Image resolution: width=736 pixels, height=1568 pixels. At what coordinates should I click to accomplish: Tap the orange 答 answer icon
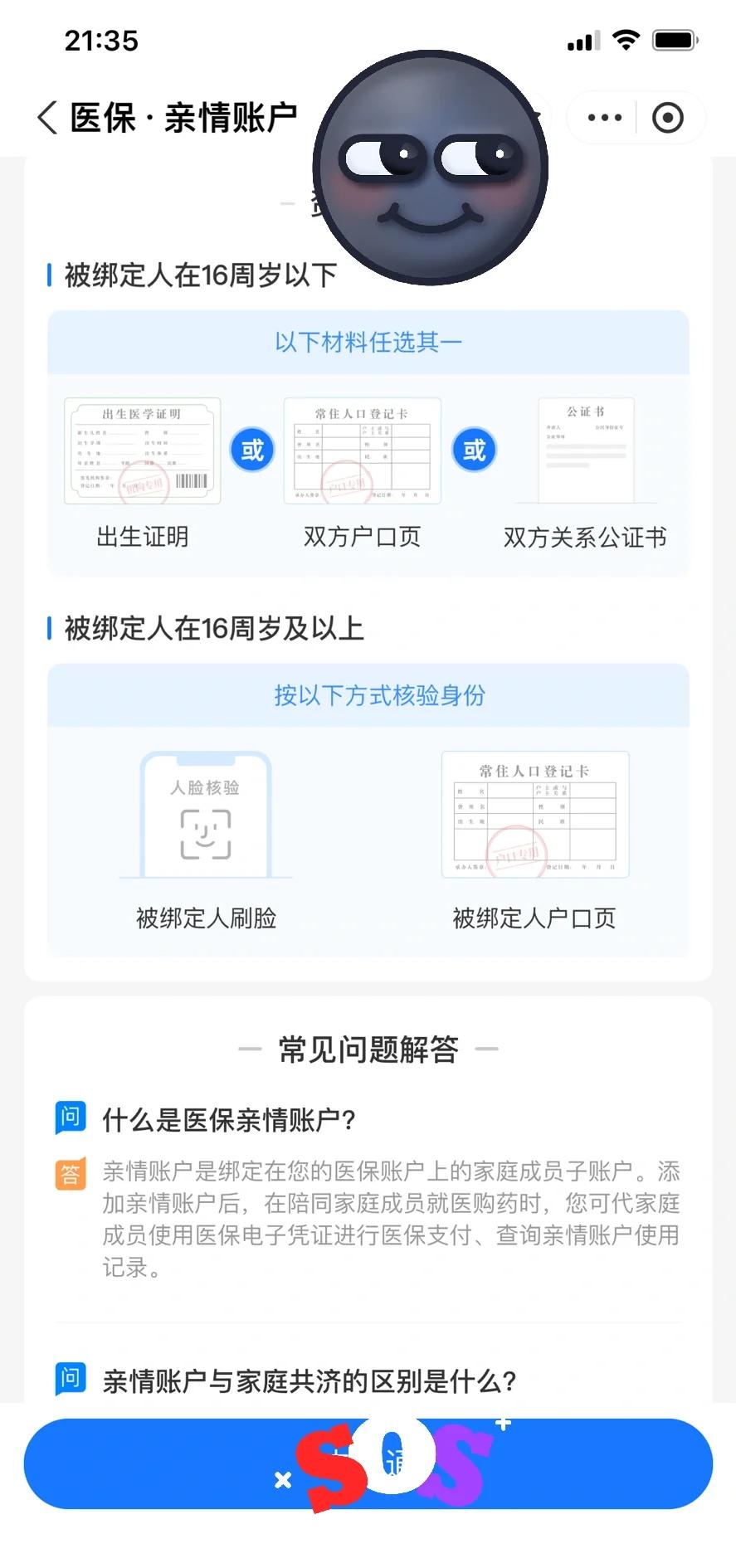coord(70,1173)
